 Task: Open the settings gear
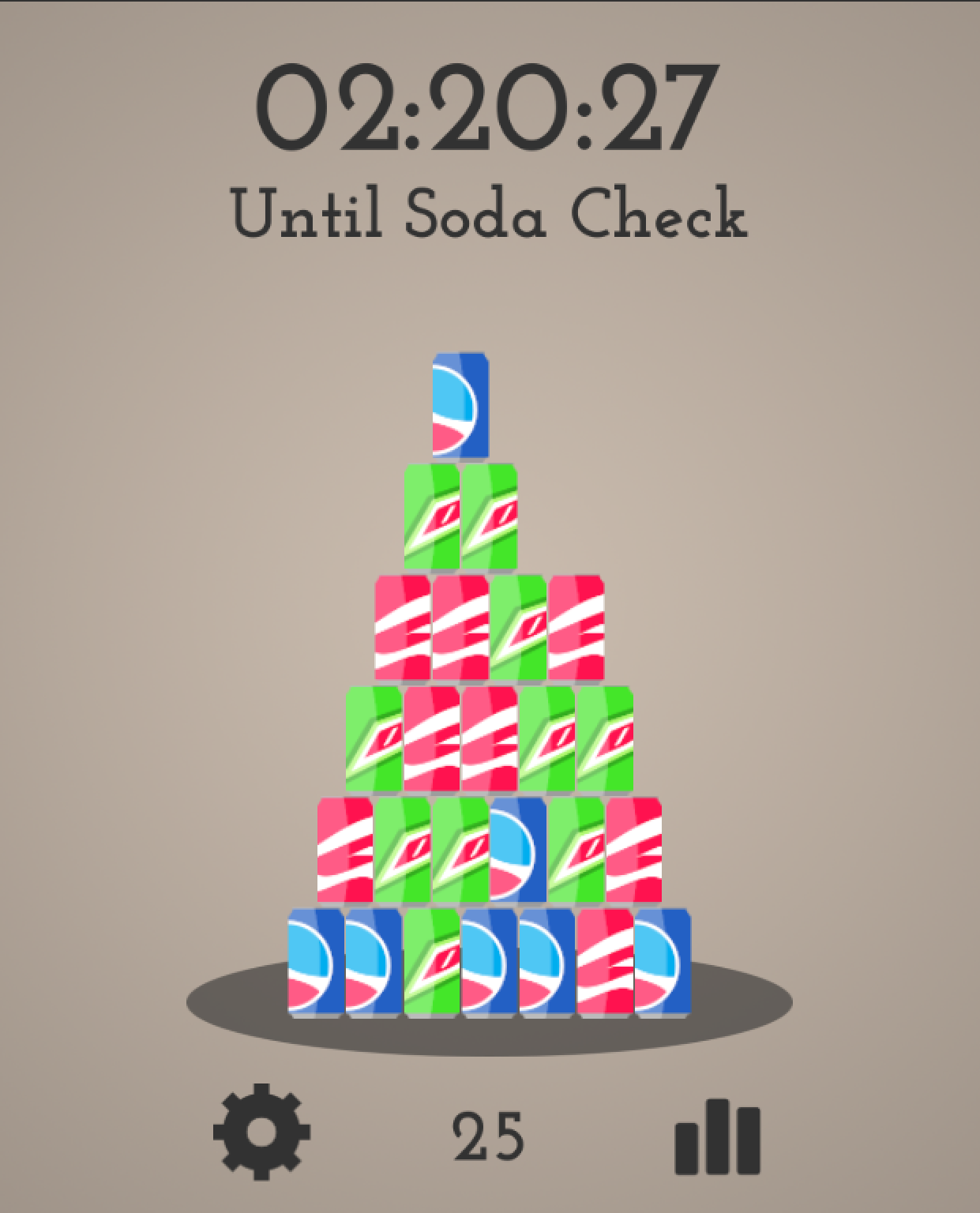pyautogui.click(x=261, y=1132)
